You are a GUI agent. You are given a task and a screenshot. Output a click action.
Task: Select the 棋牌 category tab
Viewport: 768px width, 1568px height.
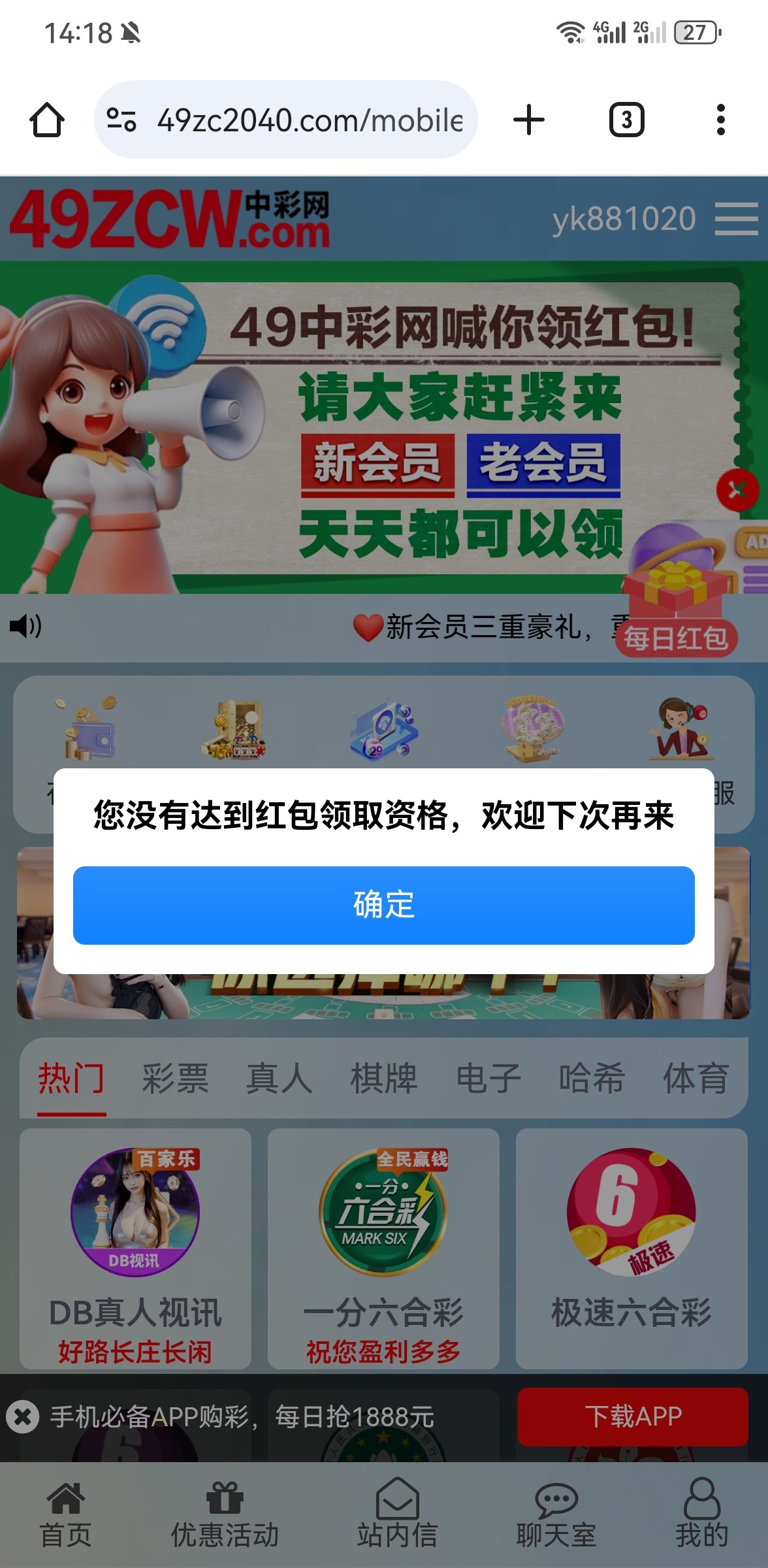[x=383, y=1078]
